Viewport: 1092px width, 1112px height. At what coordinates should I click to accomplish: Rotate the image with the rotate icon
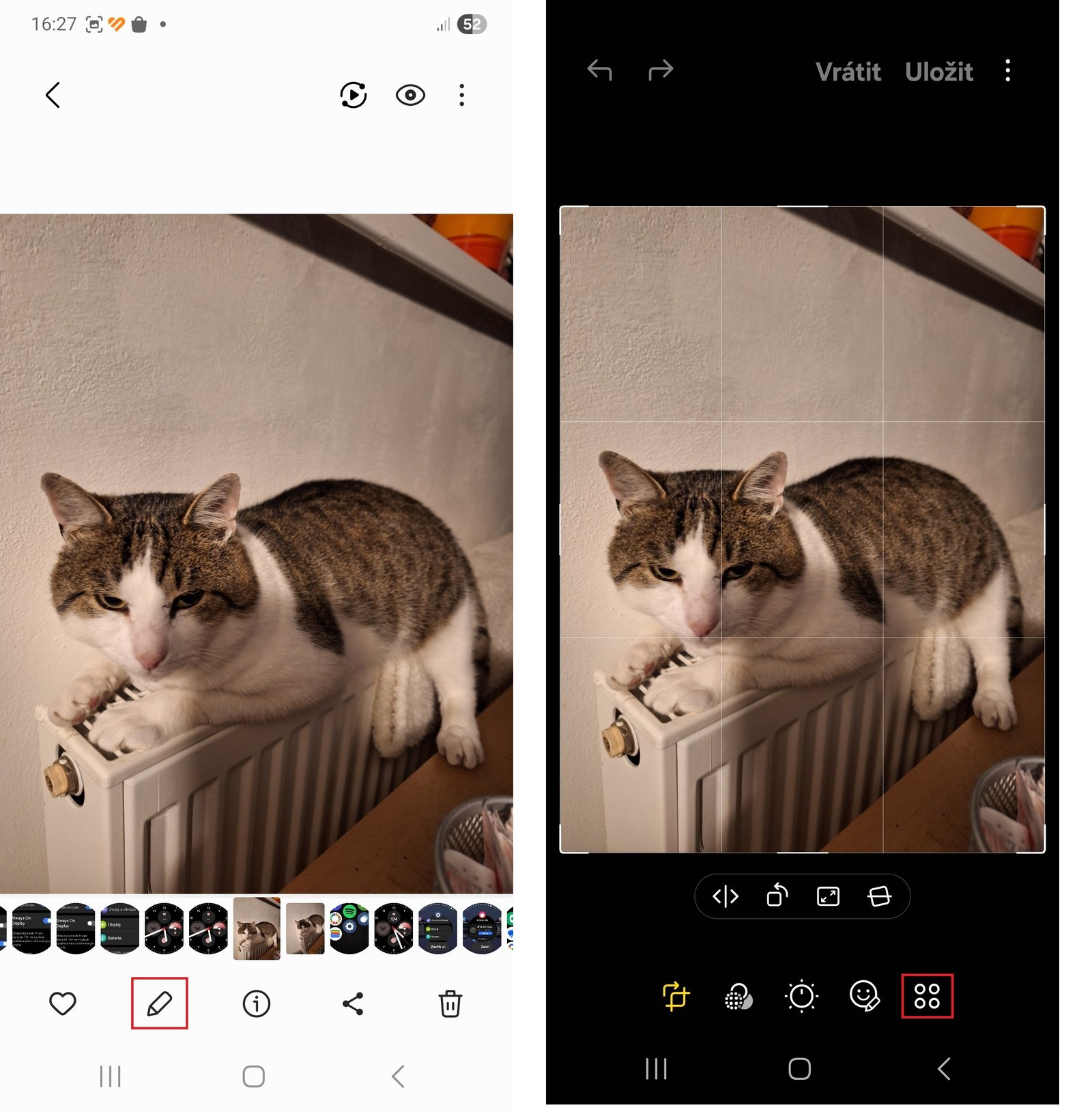point(777,896)
